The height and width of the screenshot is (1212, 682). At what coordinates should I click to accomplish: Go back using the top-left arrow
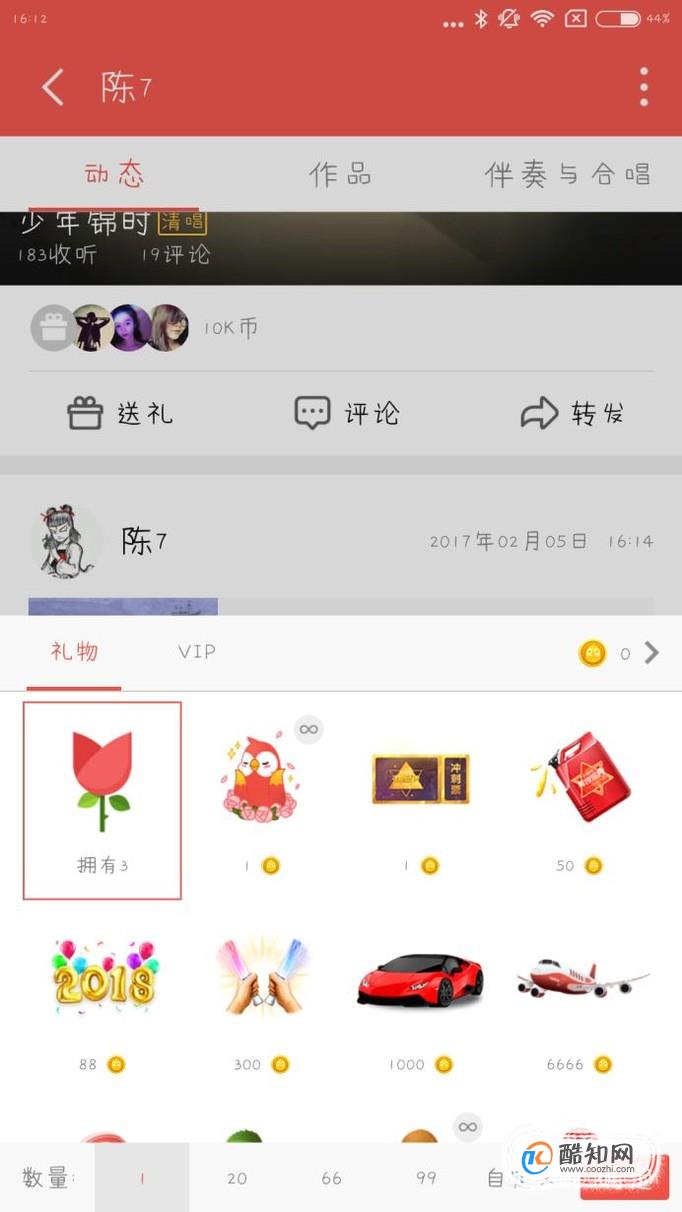(x=53, y=88)
